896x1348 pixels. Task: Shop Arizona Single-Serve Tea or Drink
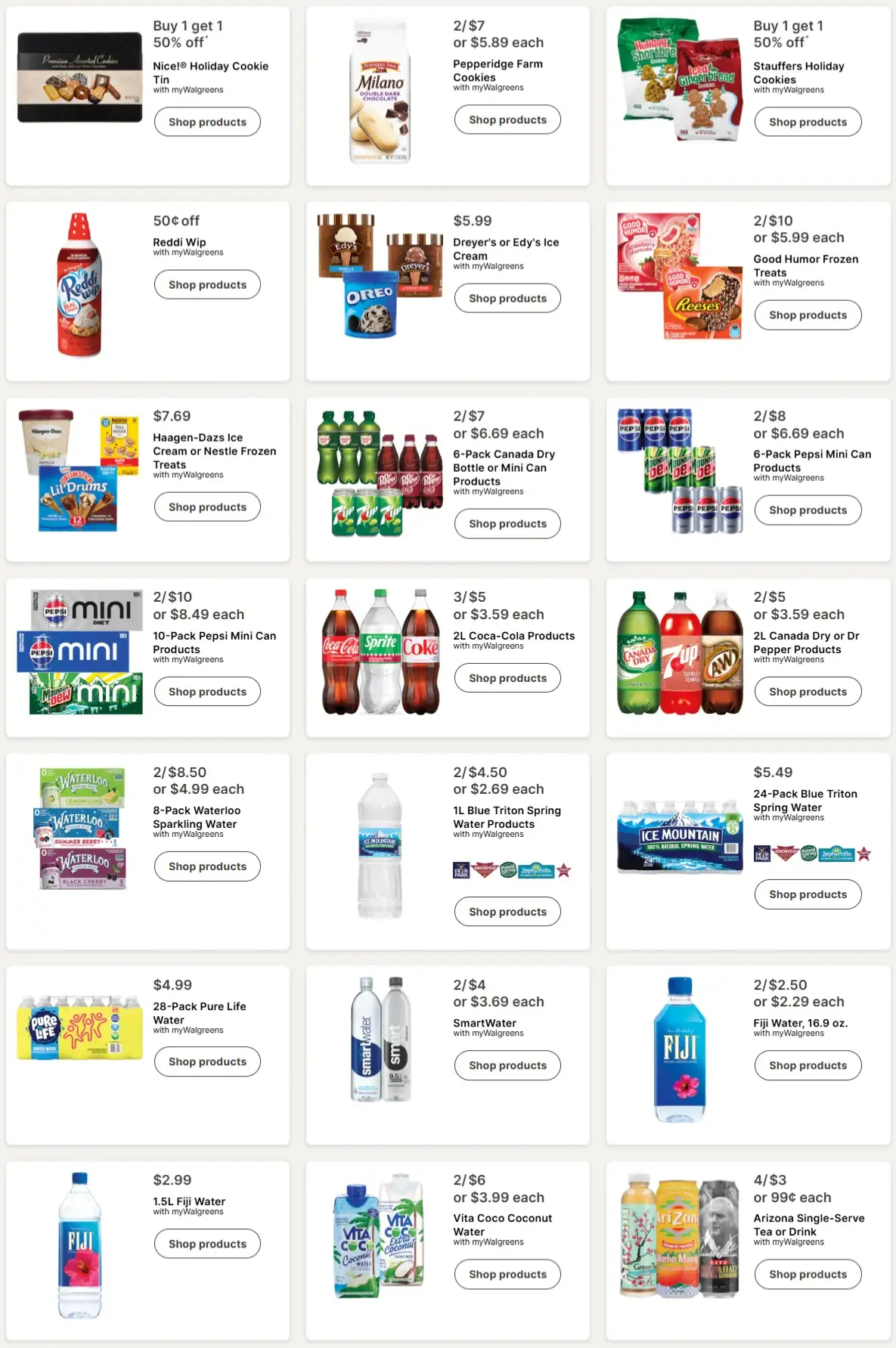808,1274
